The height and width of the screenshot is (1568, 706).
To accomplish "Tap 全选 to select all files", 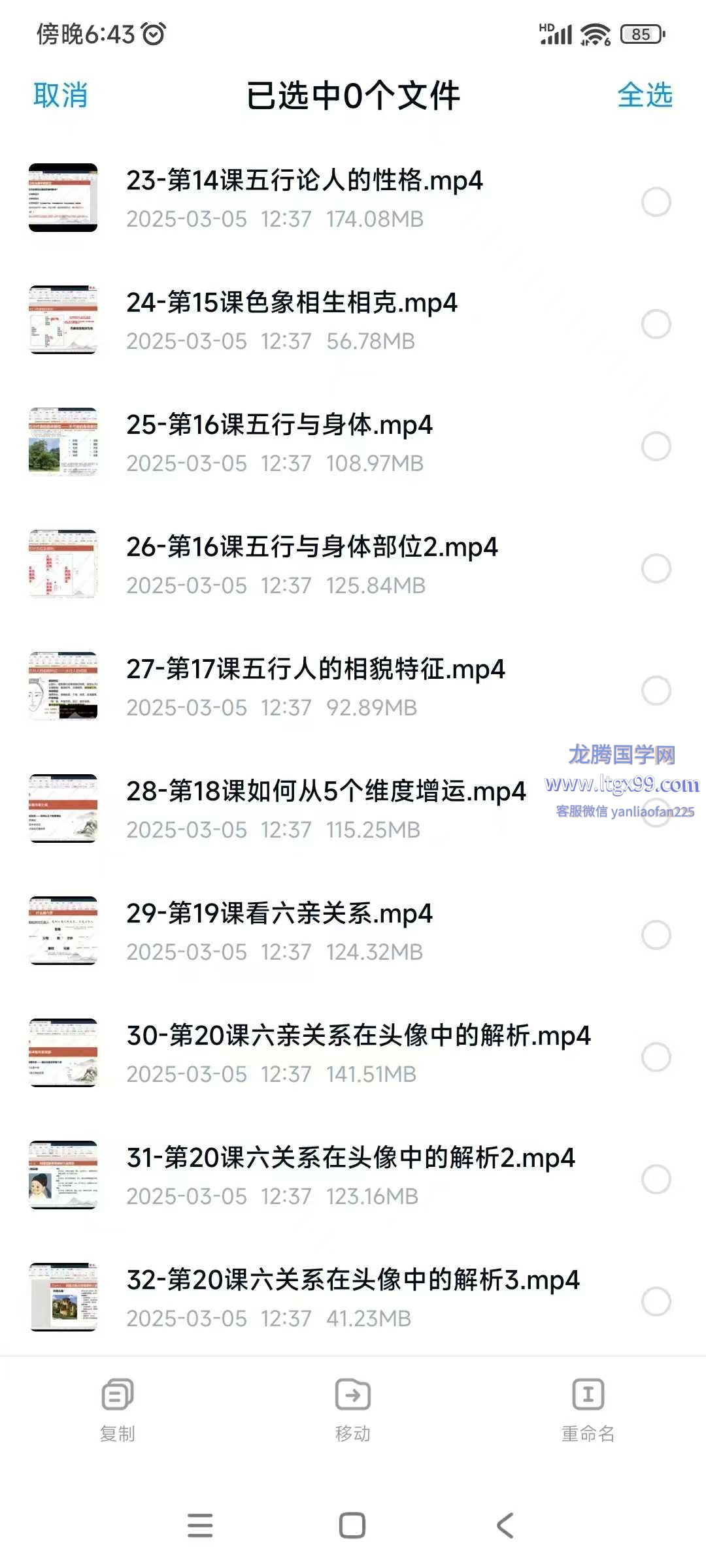I will [x=645, y=95].
